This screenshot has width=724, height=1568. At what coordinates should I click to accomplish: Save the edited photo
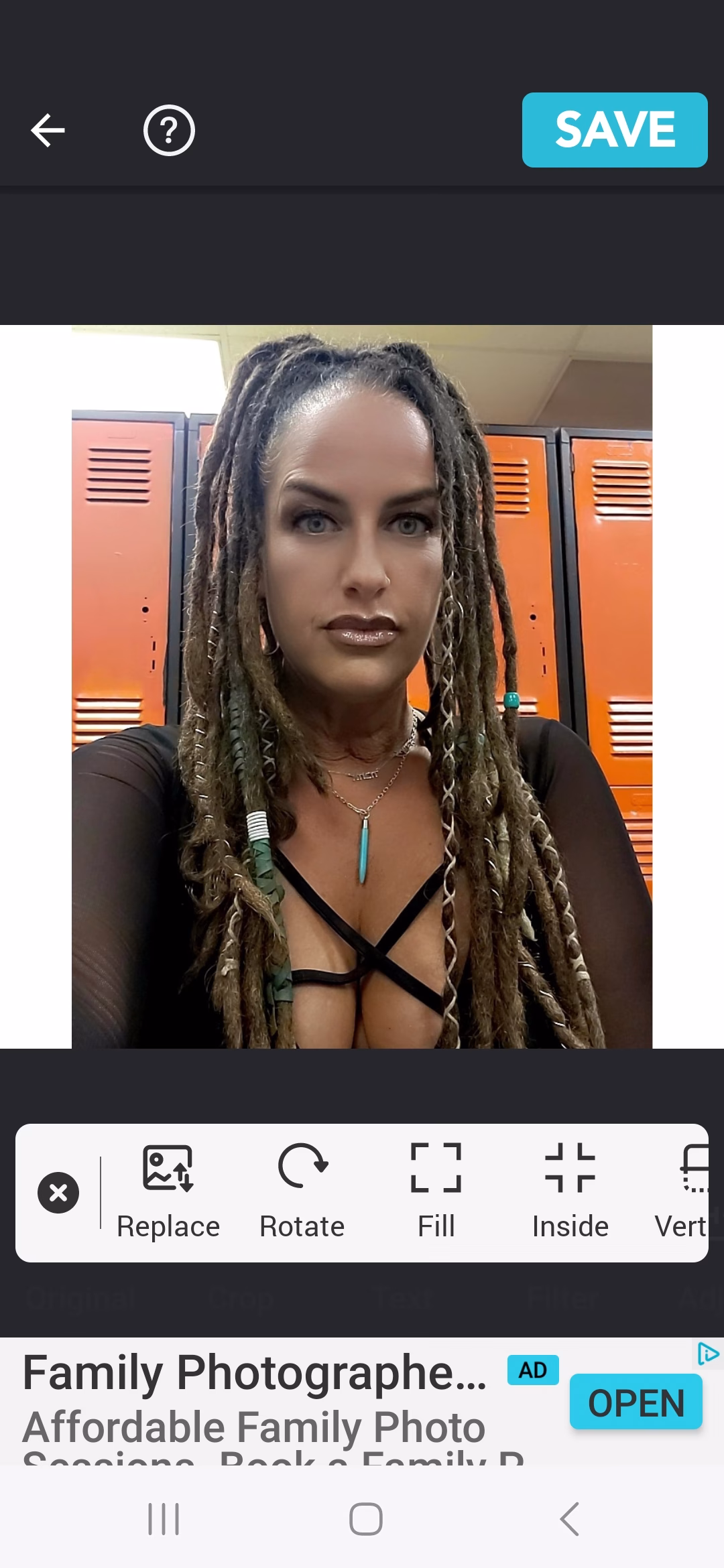614,130
